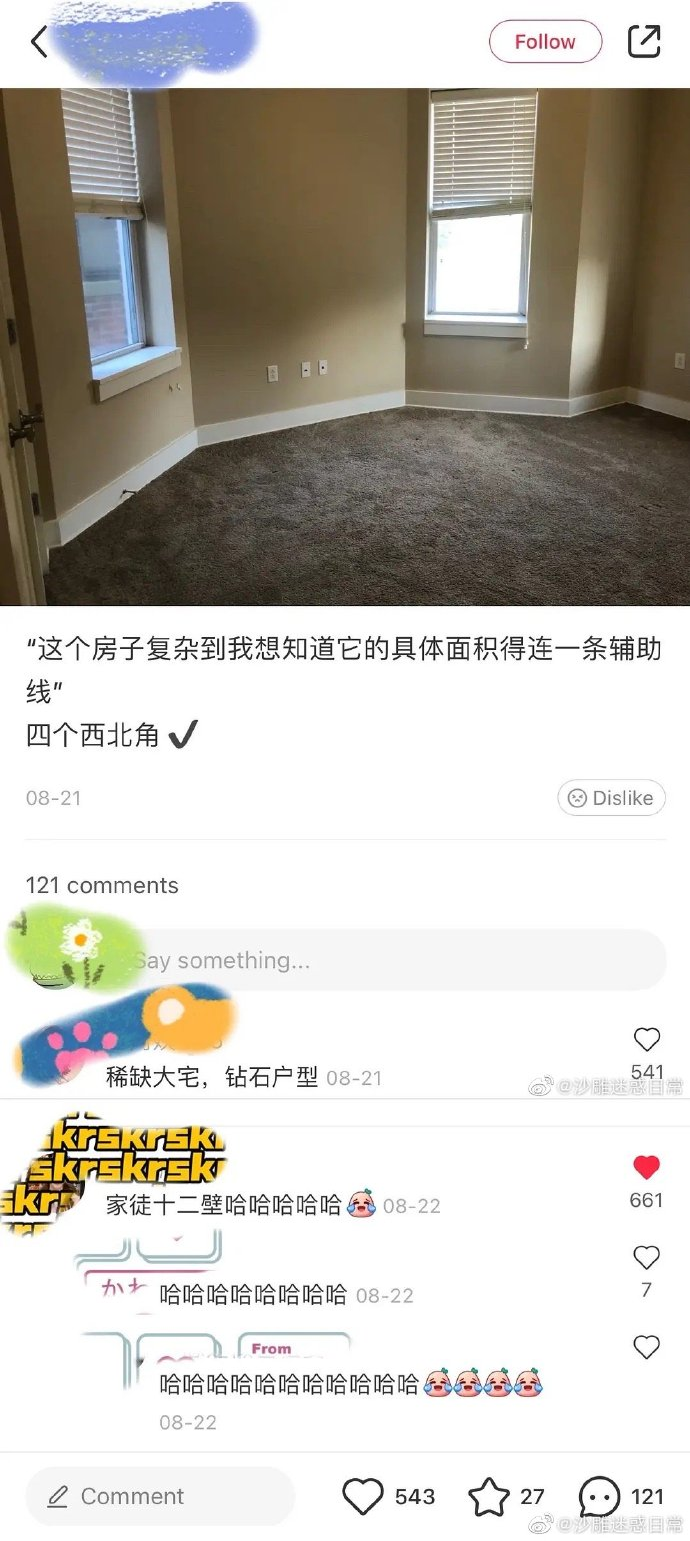Follow the post author

545,42
